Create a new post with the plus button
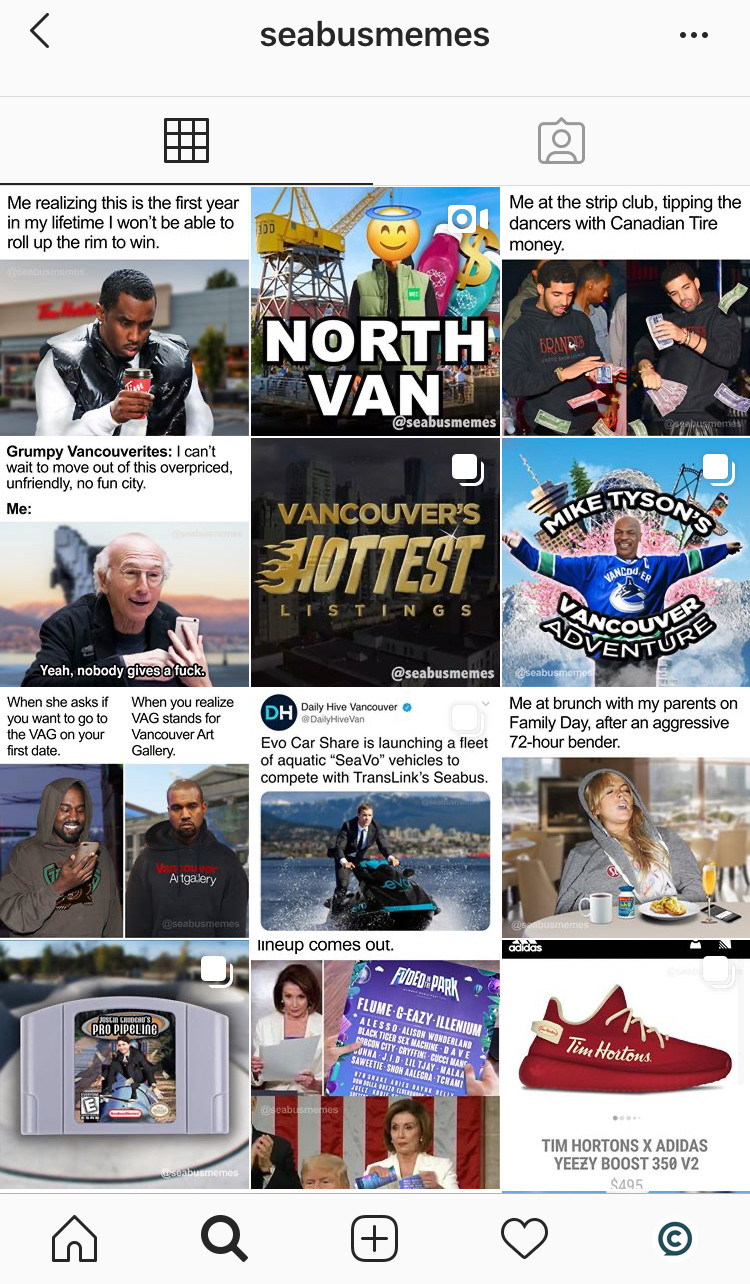 point(374,1240)
